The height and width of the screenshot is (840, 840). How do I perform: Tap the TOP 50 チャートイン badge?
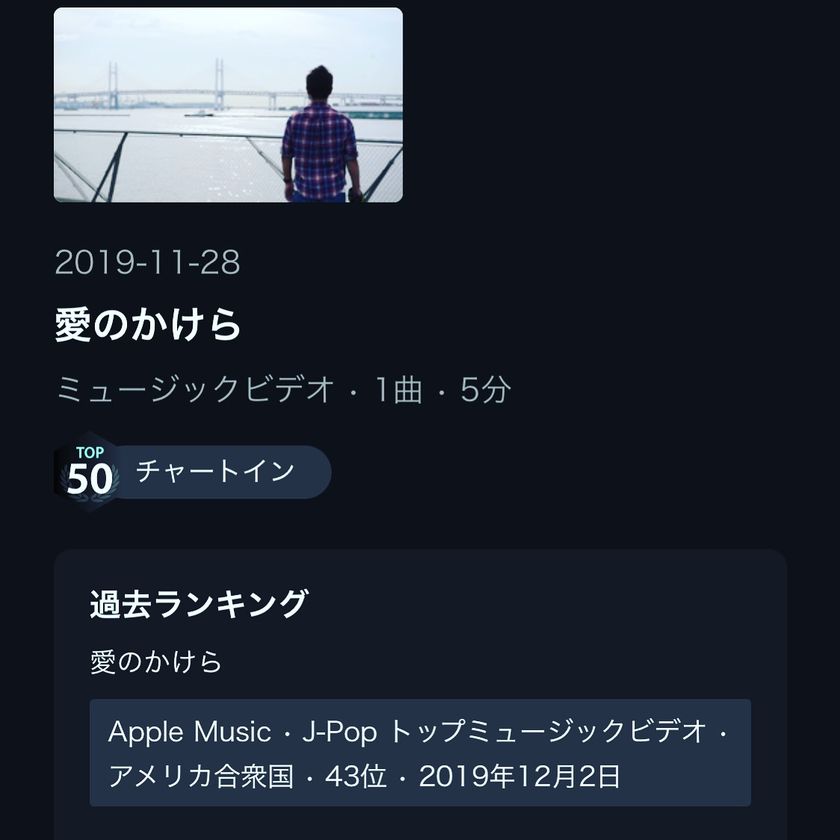pos(193,471)
